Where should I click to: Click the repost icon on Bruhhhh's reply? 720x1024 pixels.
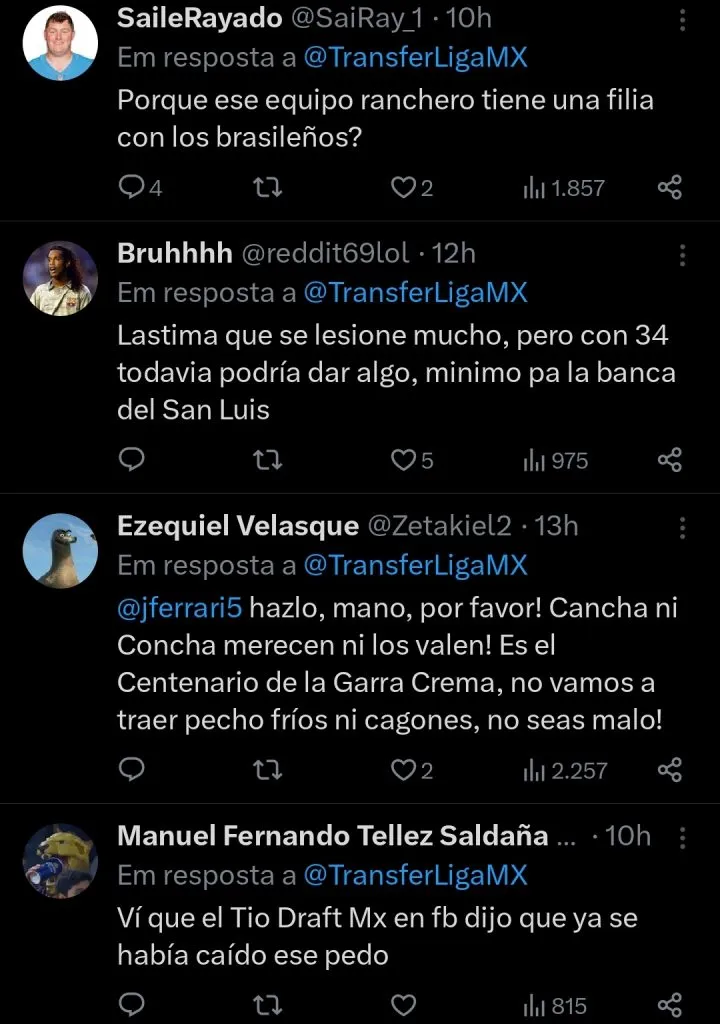coord(266,460)
